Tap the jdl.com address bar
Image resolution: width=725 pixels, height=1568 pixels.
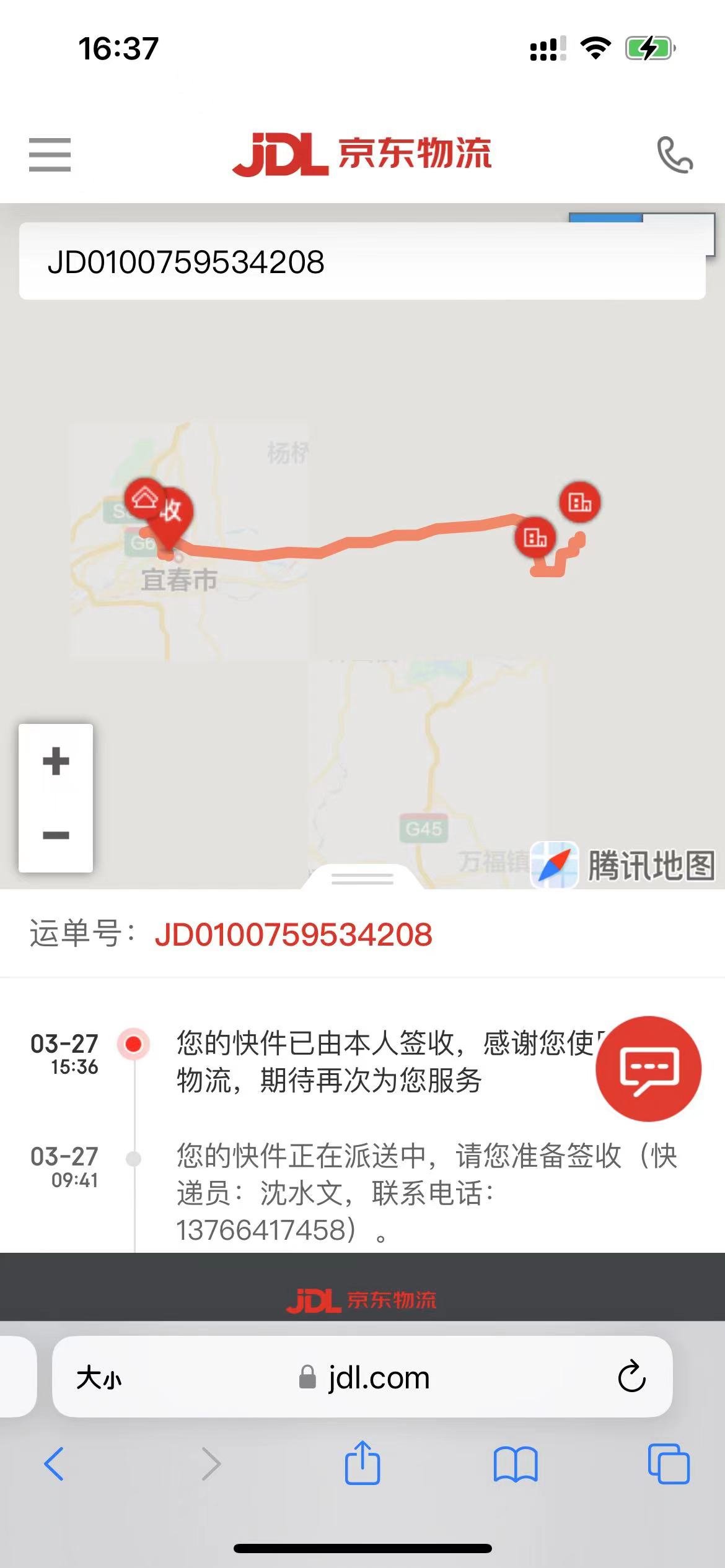(362, 1377)
